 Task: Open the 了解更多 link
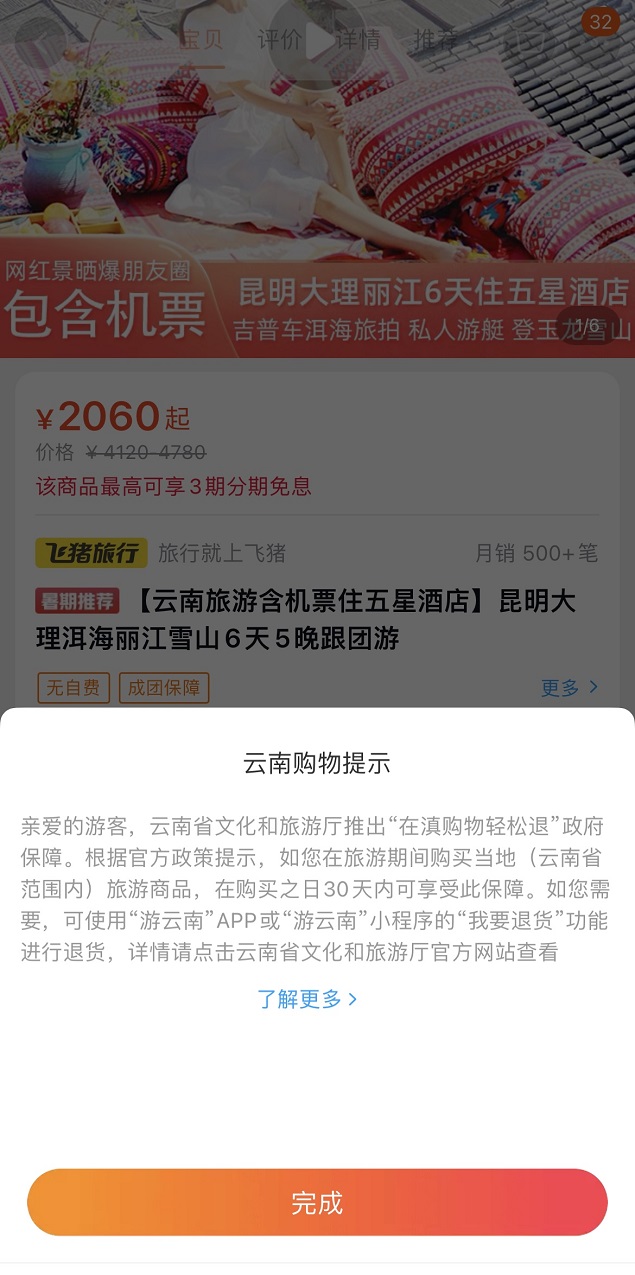(307, 998)
